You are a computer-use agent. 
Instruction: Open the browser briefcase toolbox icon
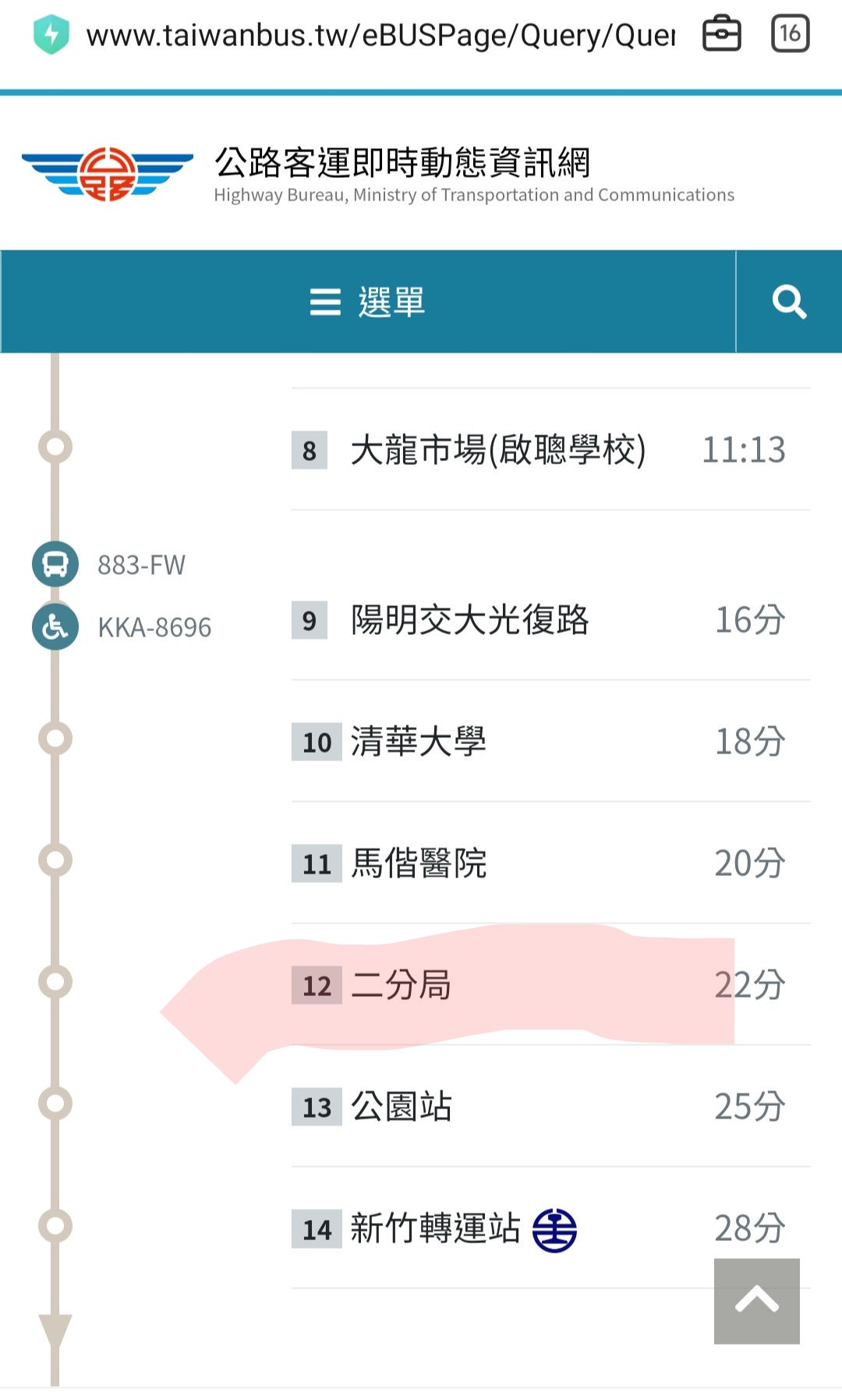pyautogui.click(x=721, y=34)
